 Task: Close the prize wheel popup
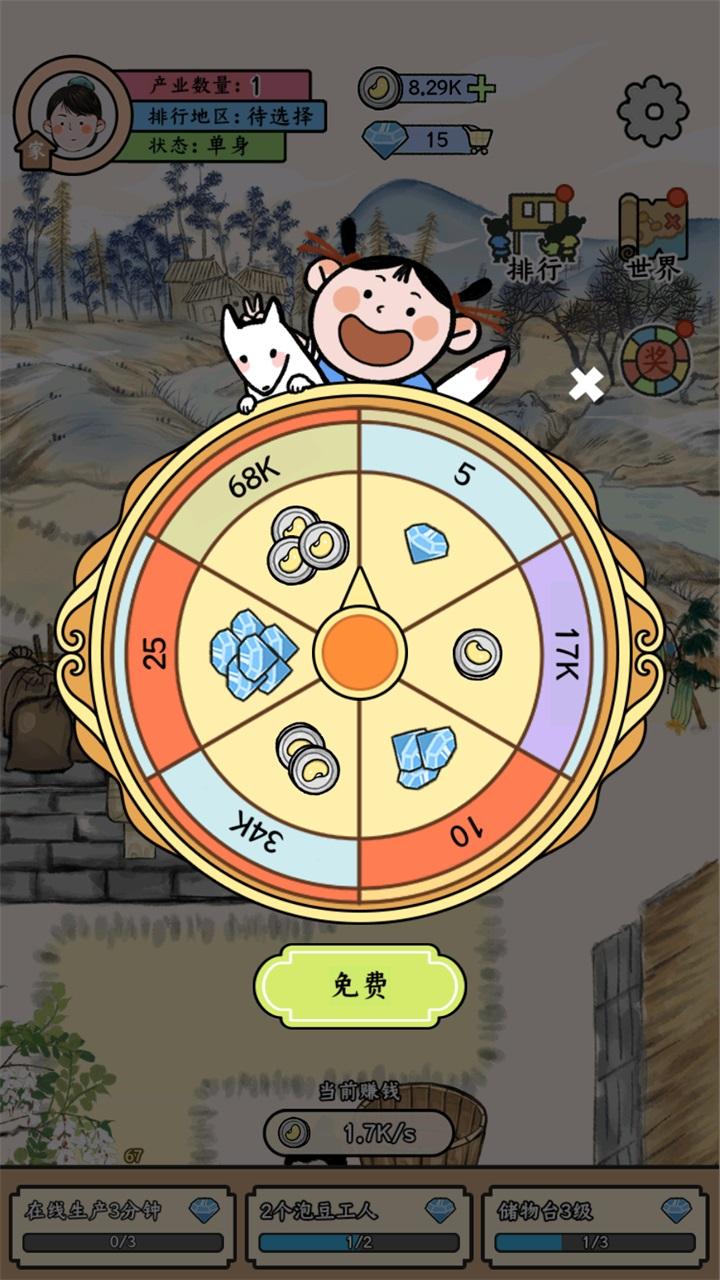586,384
